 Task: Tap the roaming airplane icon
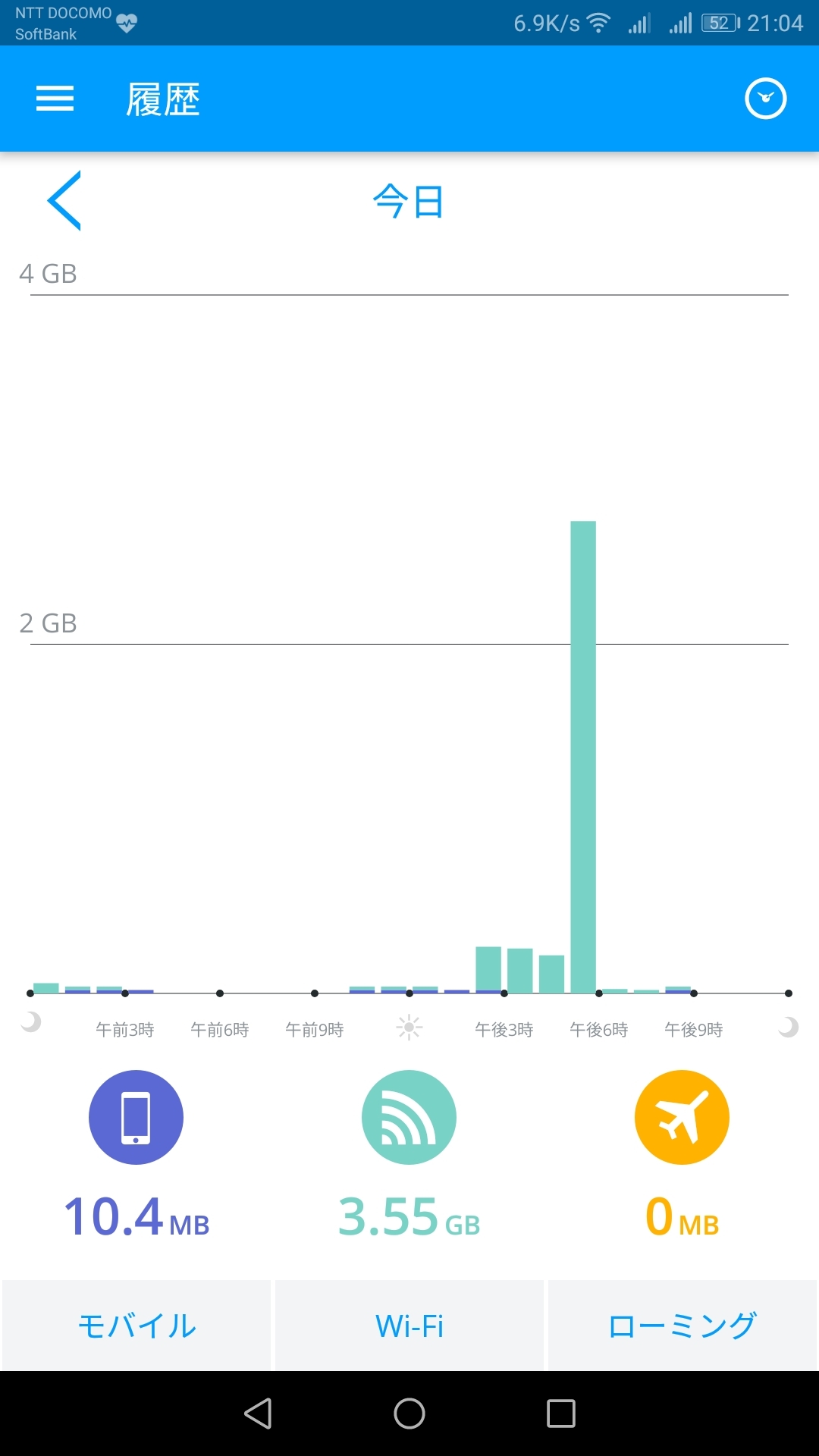coord(682,1117)
